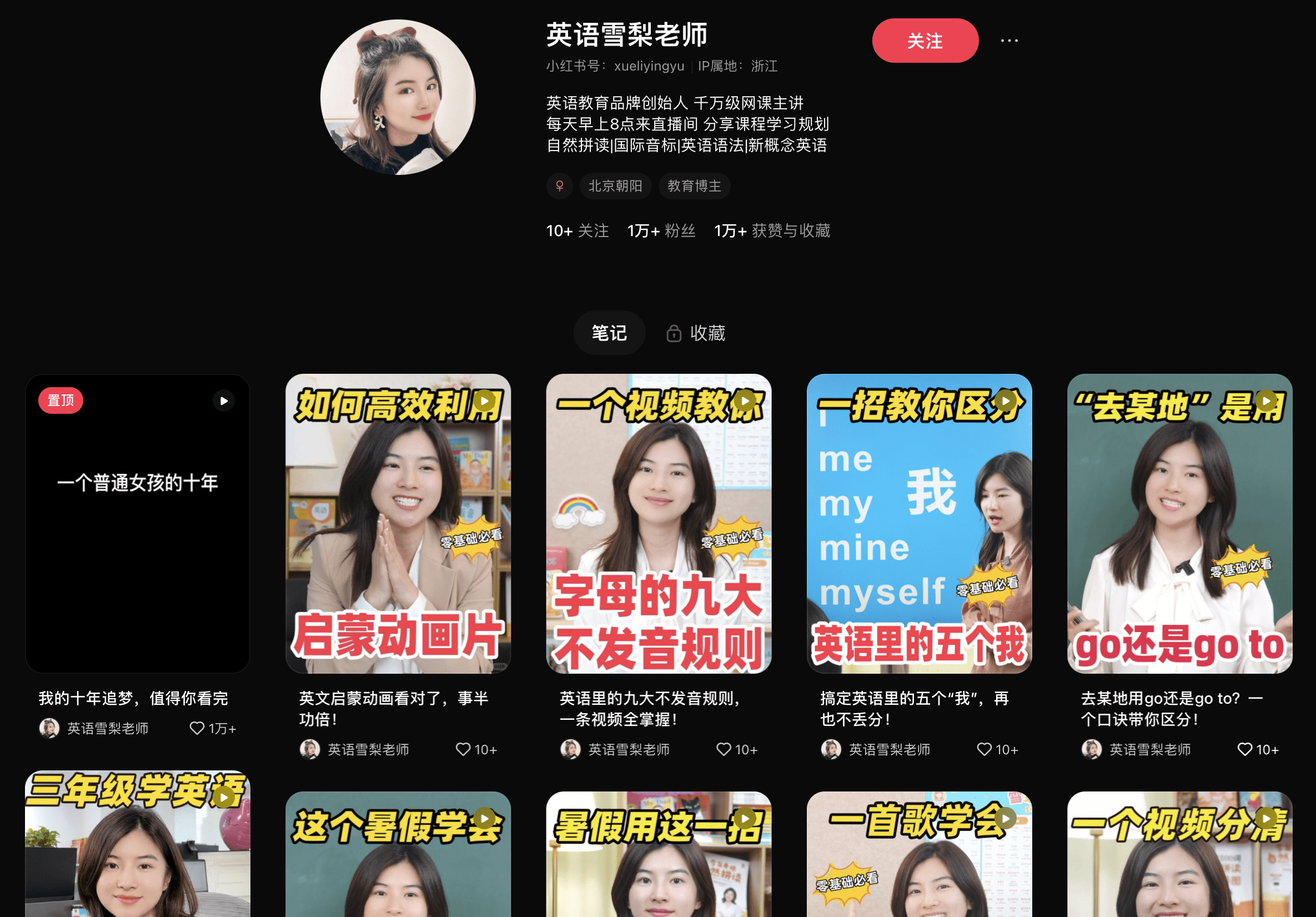Viewport: 1316px width, 917px height.
Task: Like the note 去某地用go还是go to
Action: coord(1244,750)
